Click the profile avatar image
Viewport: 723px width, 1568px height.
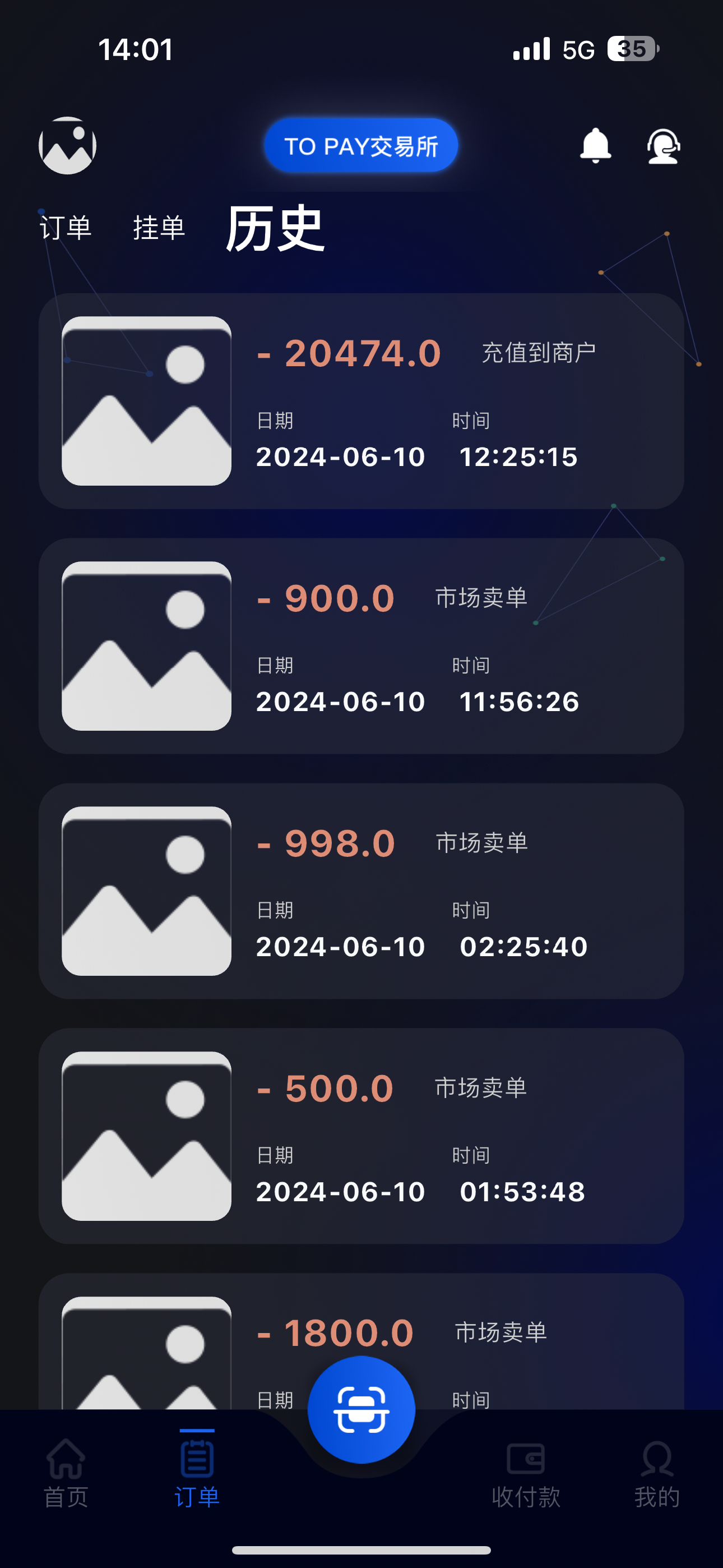click(67, 145)
